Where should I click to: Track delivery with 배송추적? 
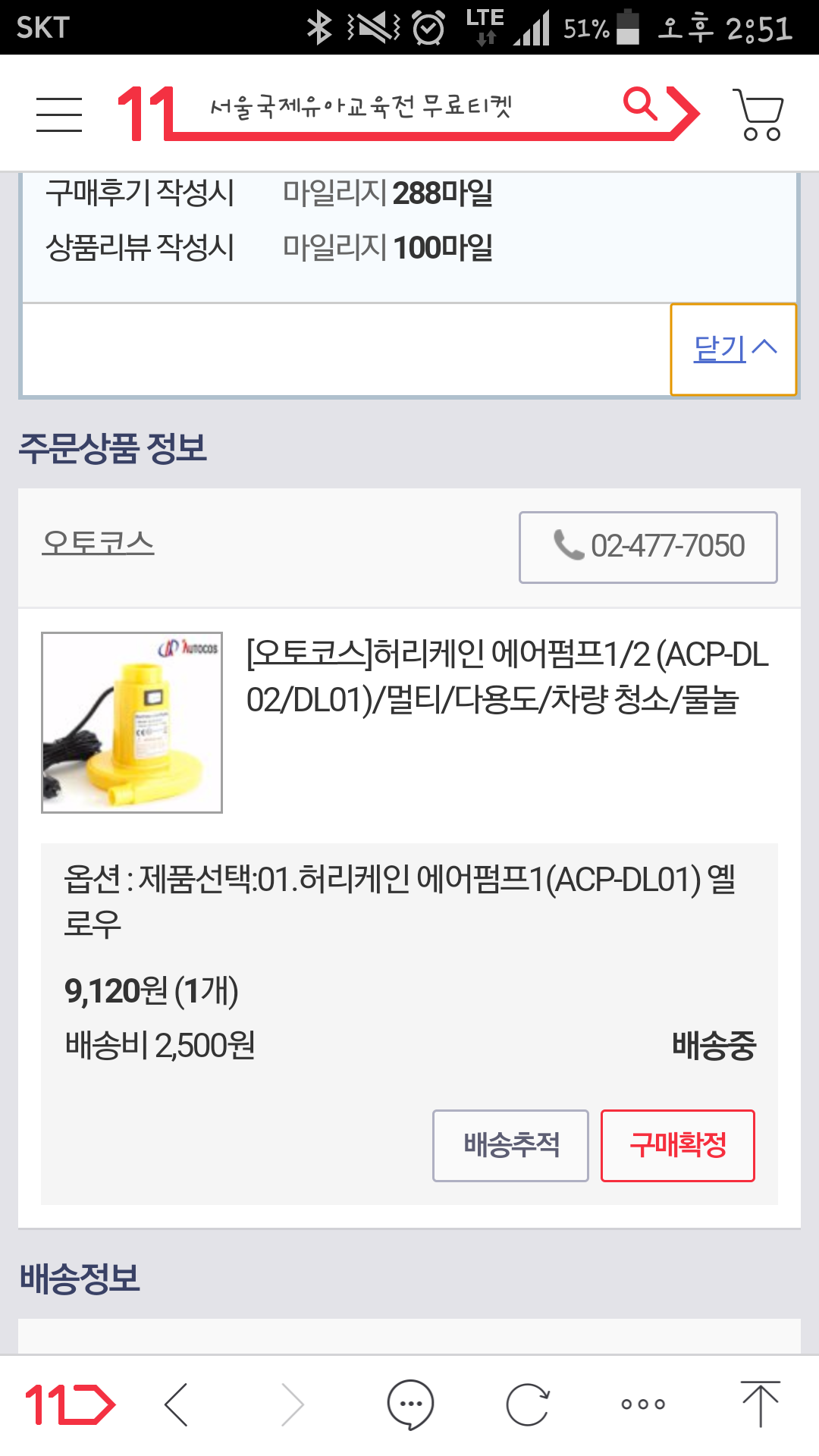510,1145
